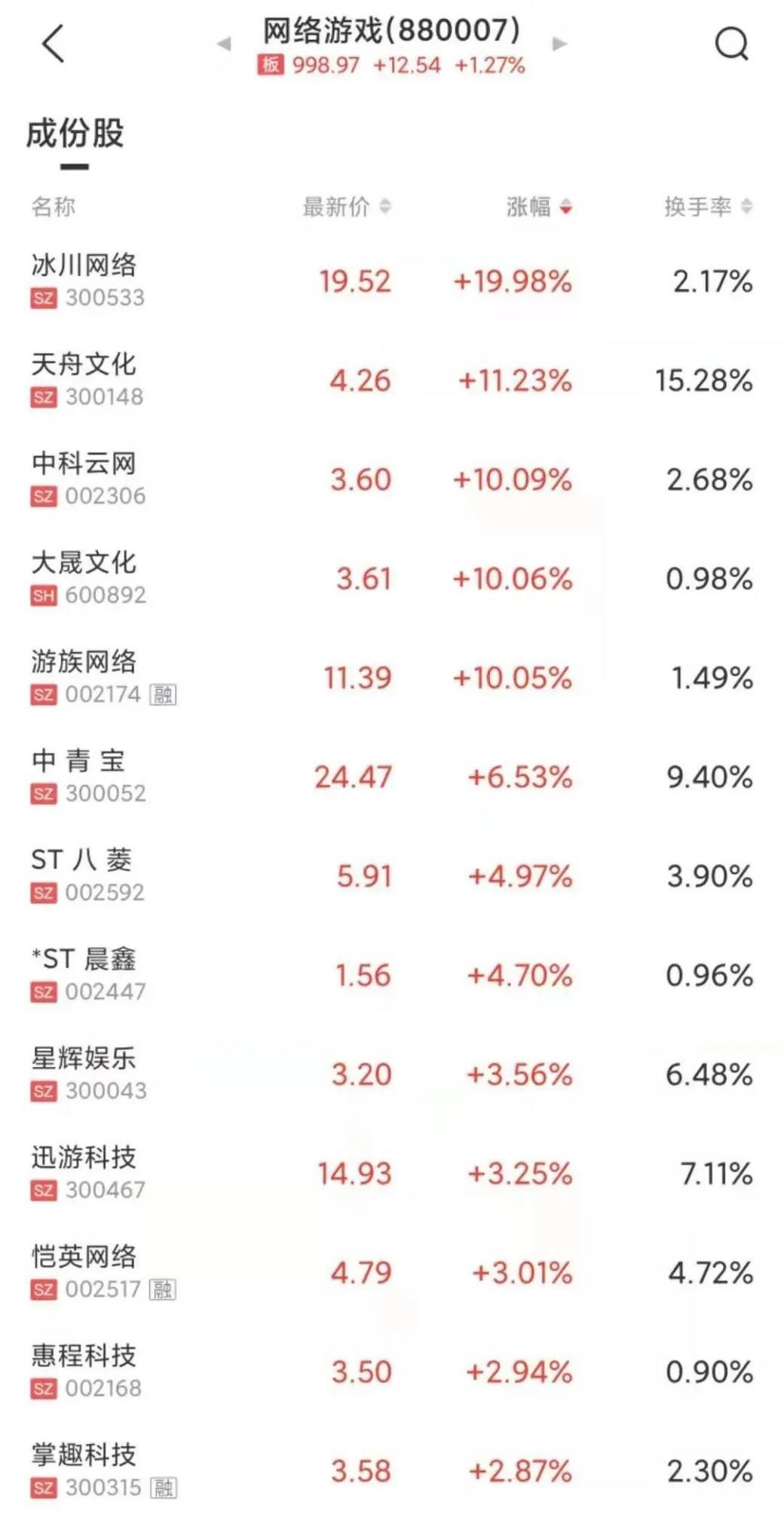Open stock 中青宝 300052
Image resolution: width=784 pixels, height=1524 pixels.
pos(392,777)
